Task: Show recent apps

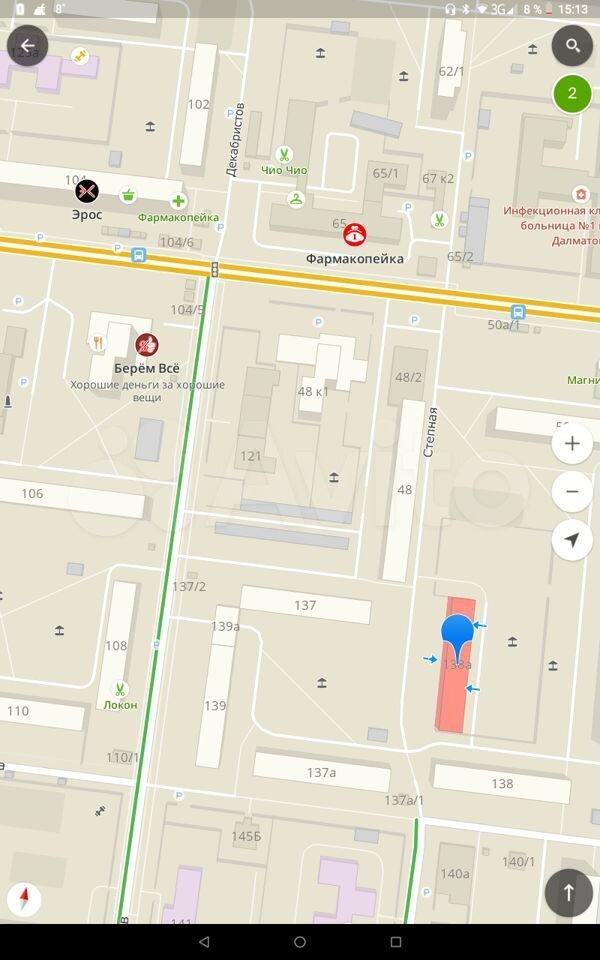Action: (x=396, y=942)
